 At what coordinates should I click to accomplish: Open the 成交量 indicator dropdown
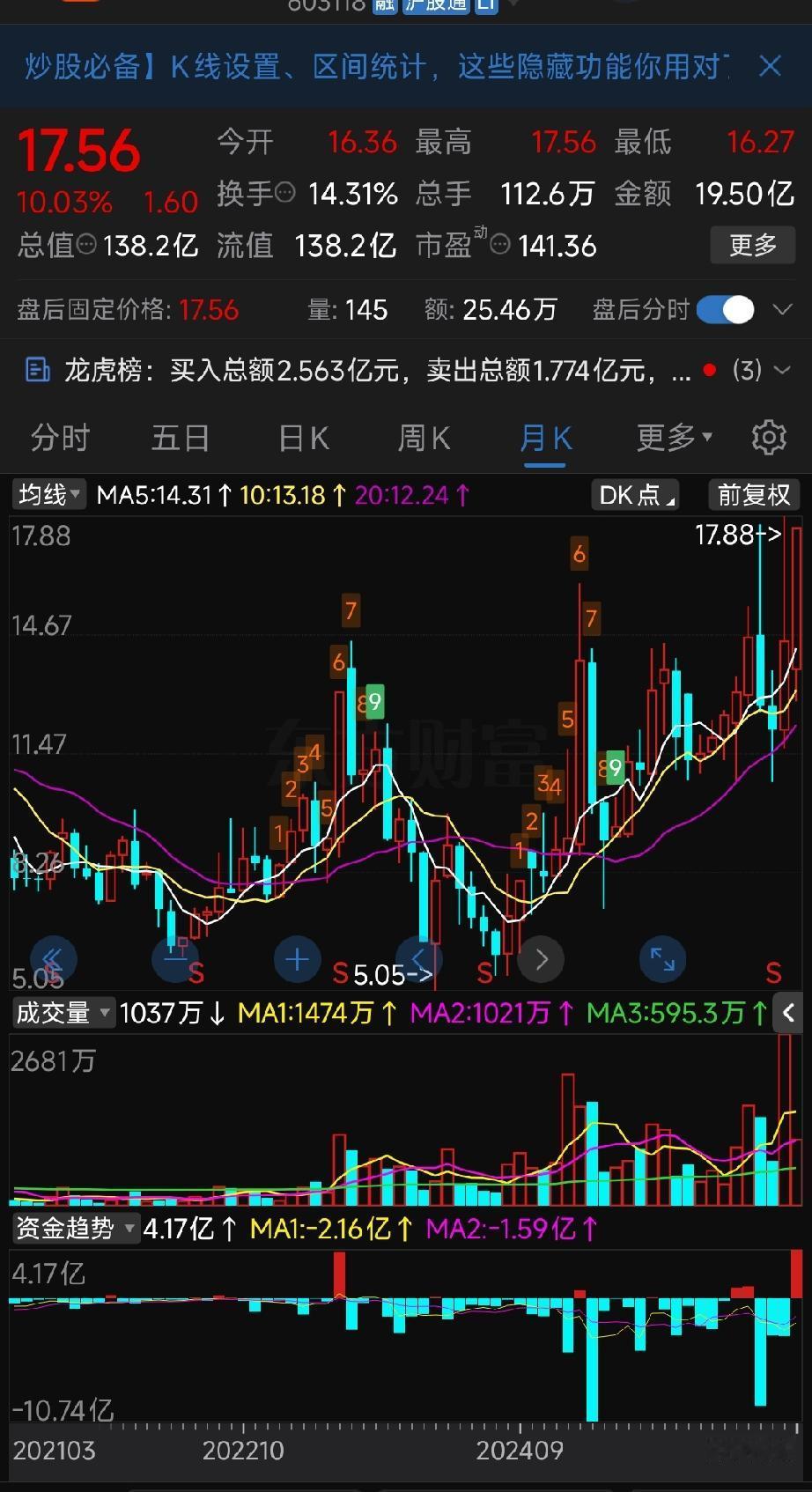tap(63, 1013)
